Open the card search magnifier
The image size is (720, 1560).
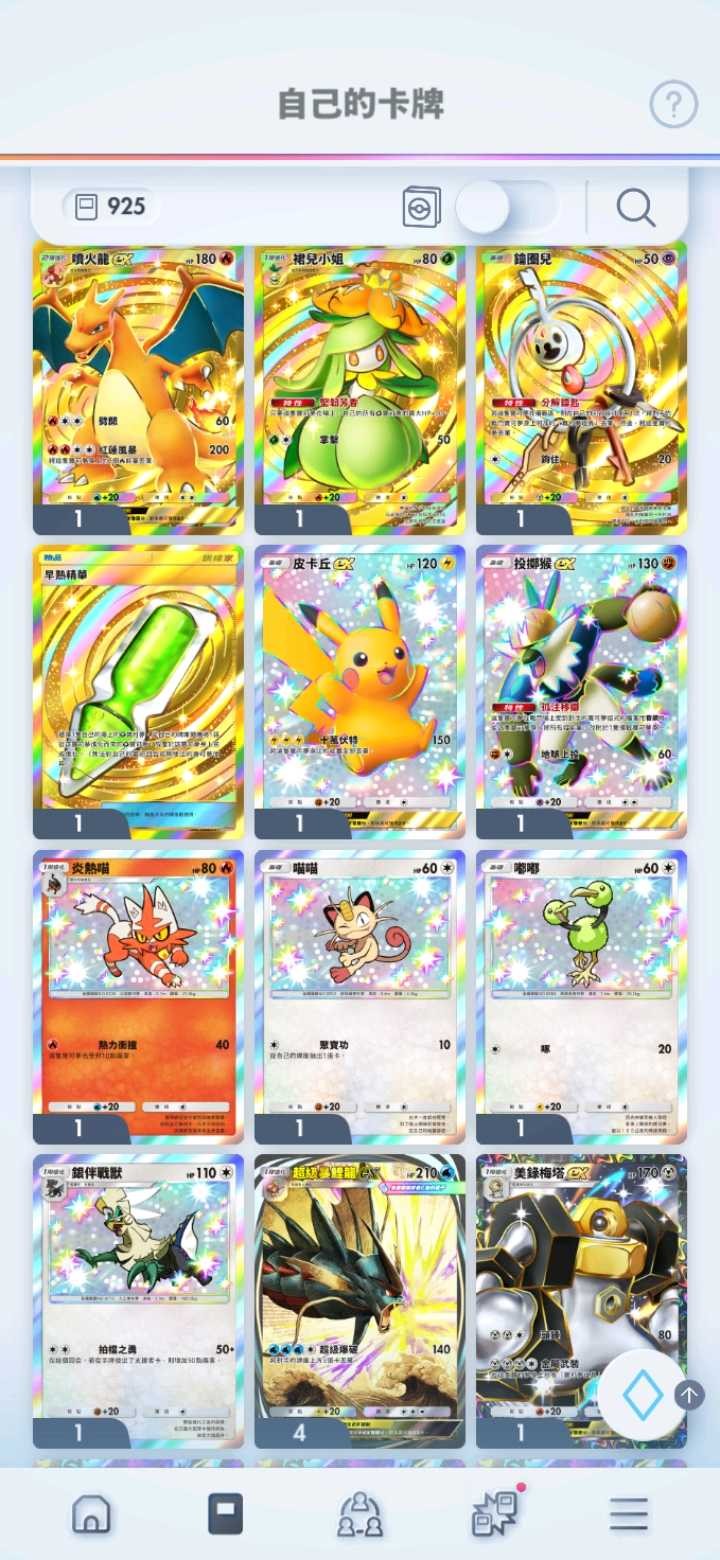635,207
